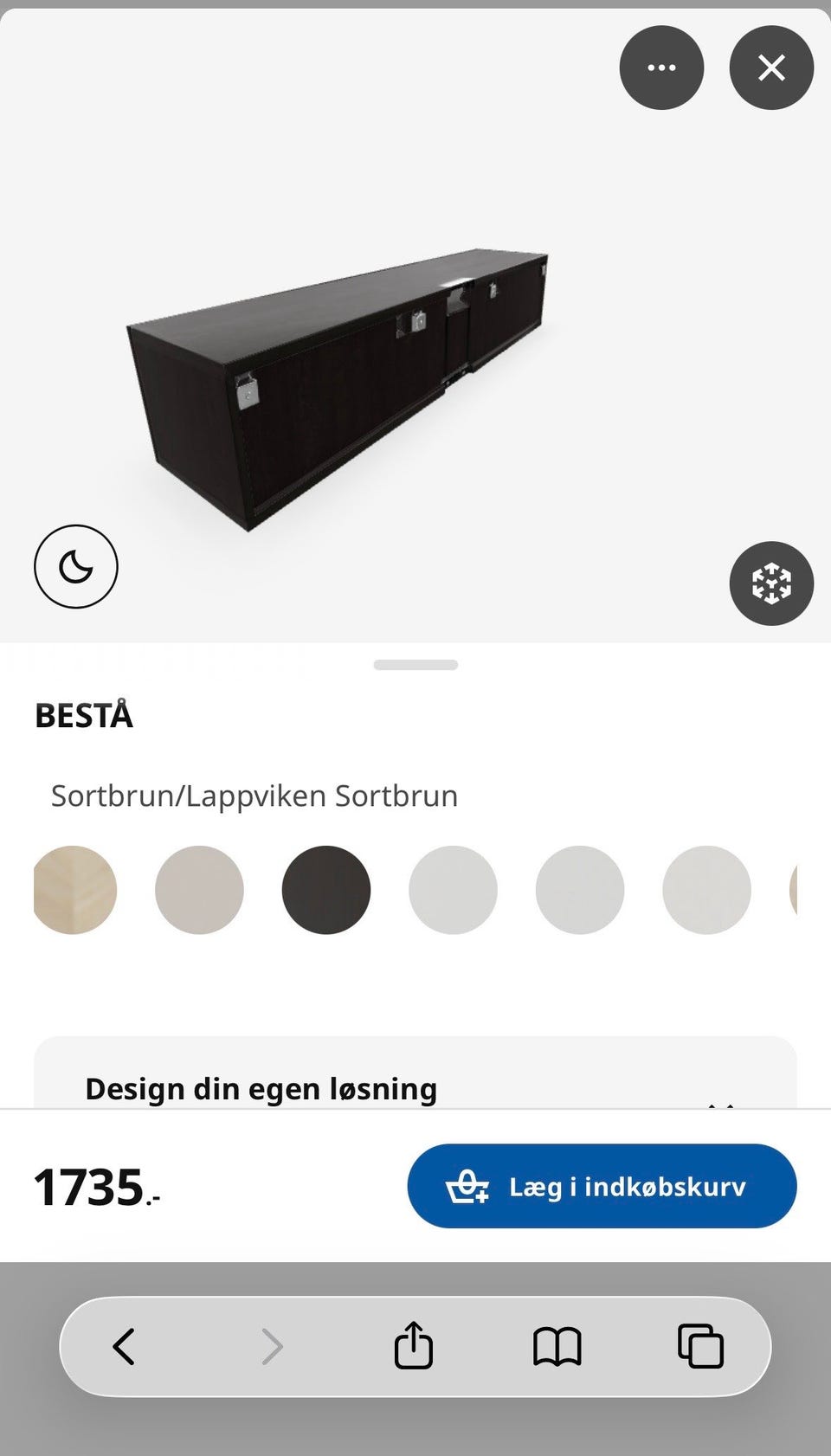Viewport: 831px width, 1456px height.
Task: Show open browser tabs
Action: [700, 1346]
